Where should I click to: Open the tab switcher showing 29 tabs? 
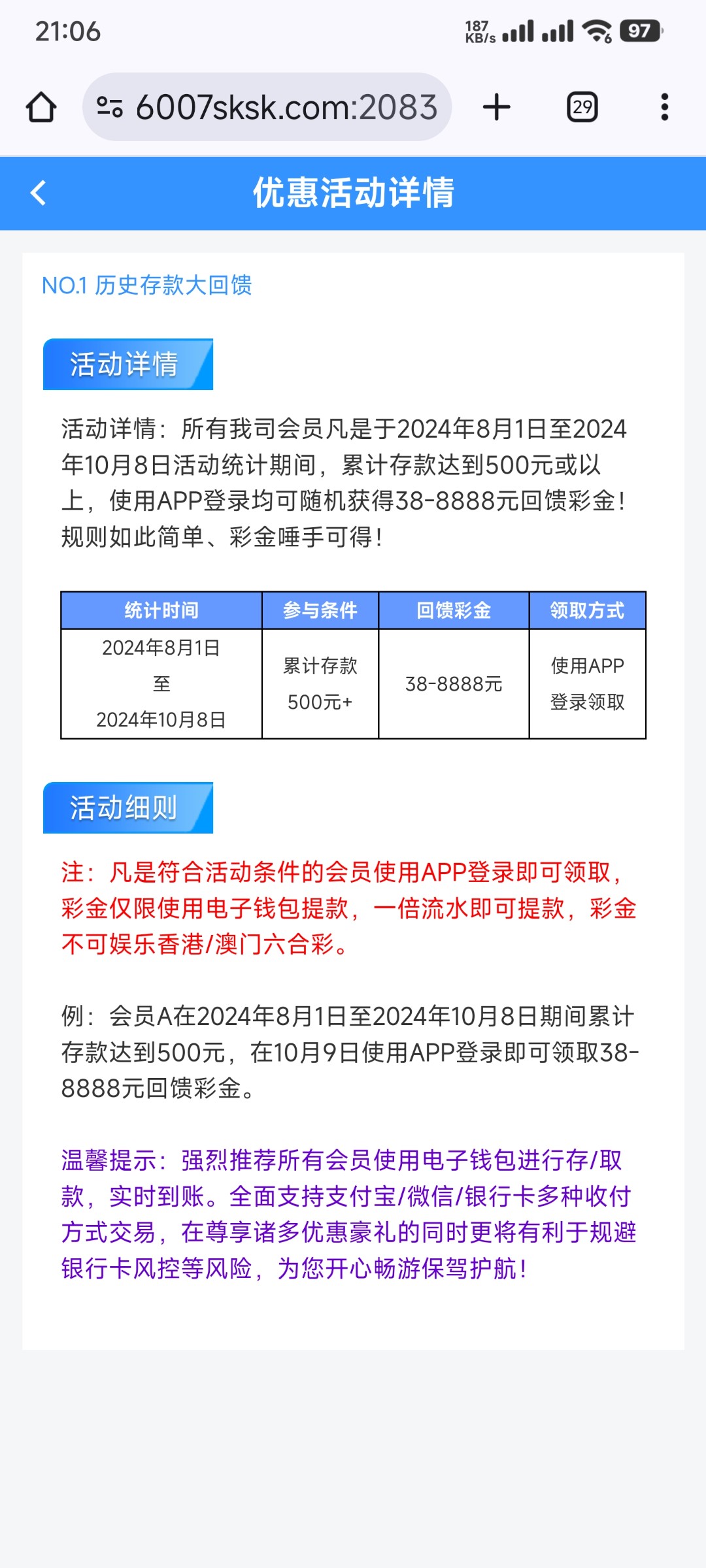(582, 107)
